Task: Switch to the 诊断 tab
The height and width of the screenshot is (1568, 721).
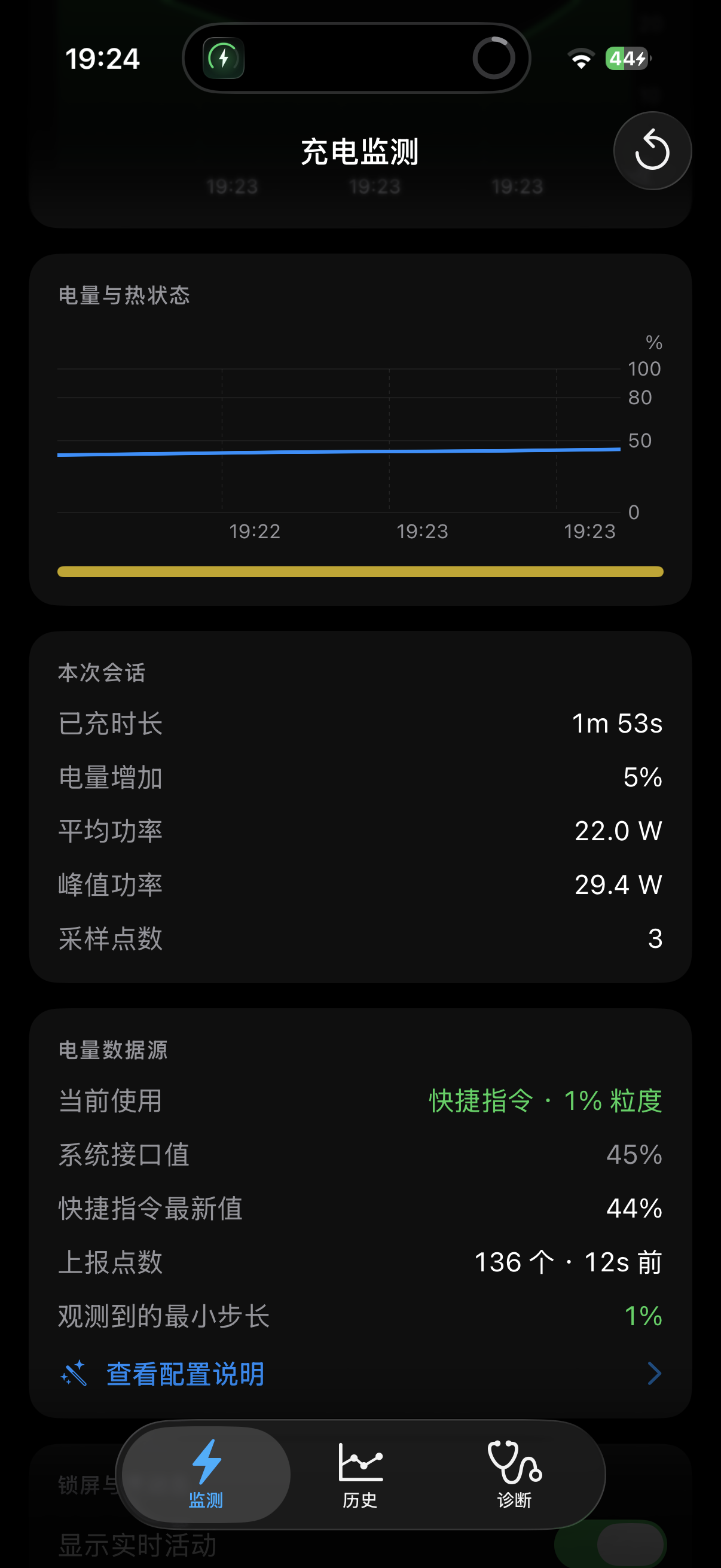Action: 515,1474
